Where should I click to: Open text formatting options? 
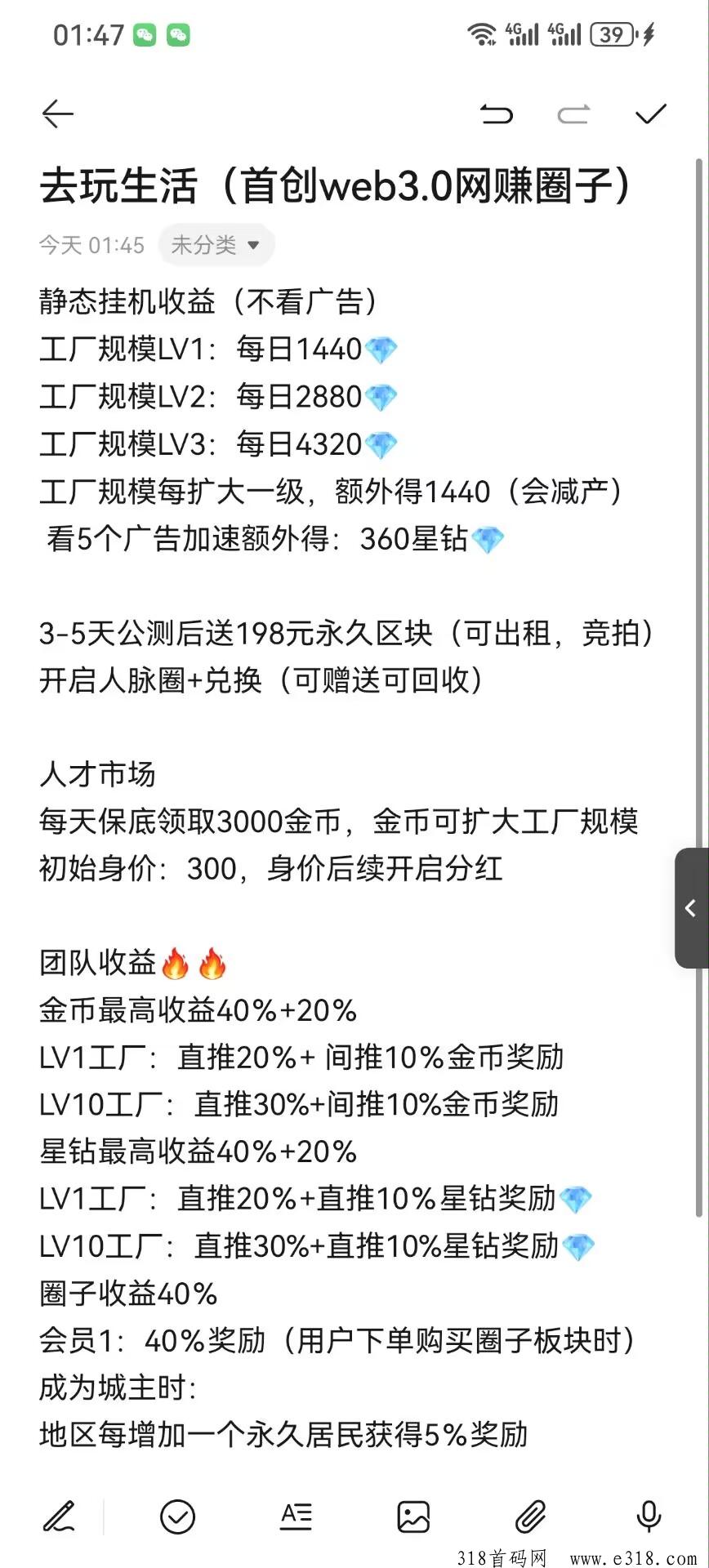tap(296, 1517)
